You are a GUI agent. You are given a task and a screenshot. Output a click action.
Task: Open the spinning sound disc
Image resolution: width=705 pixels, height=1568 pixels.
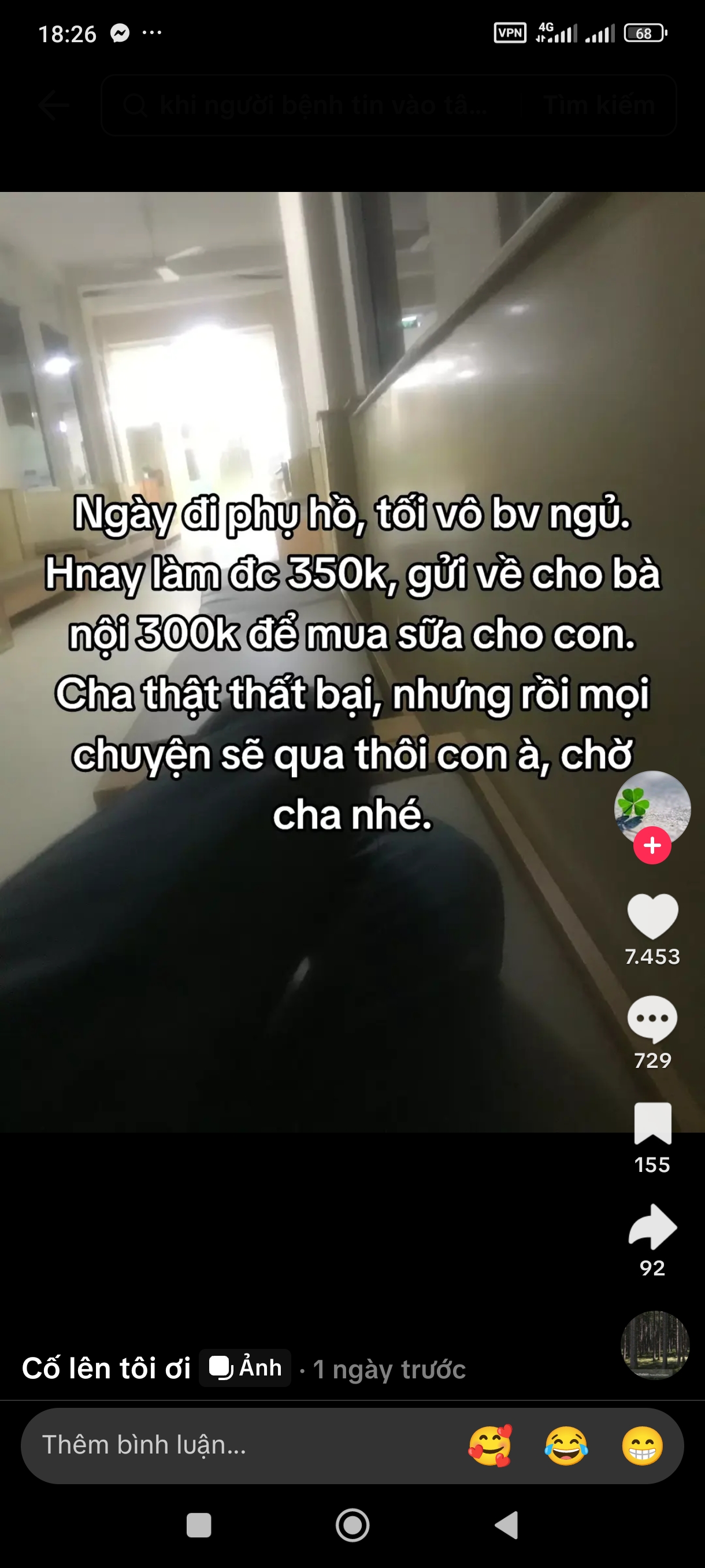(655, 1345)
